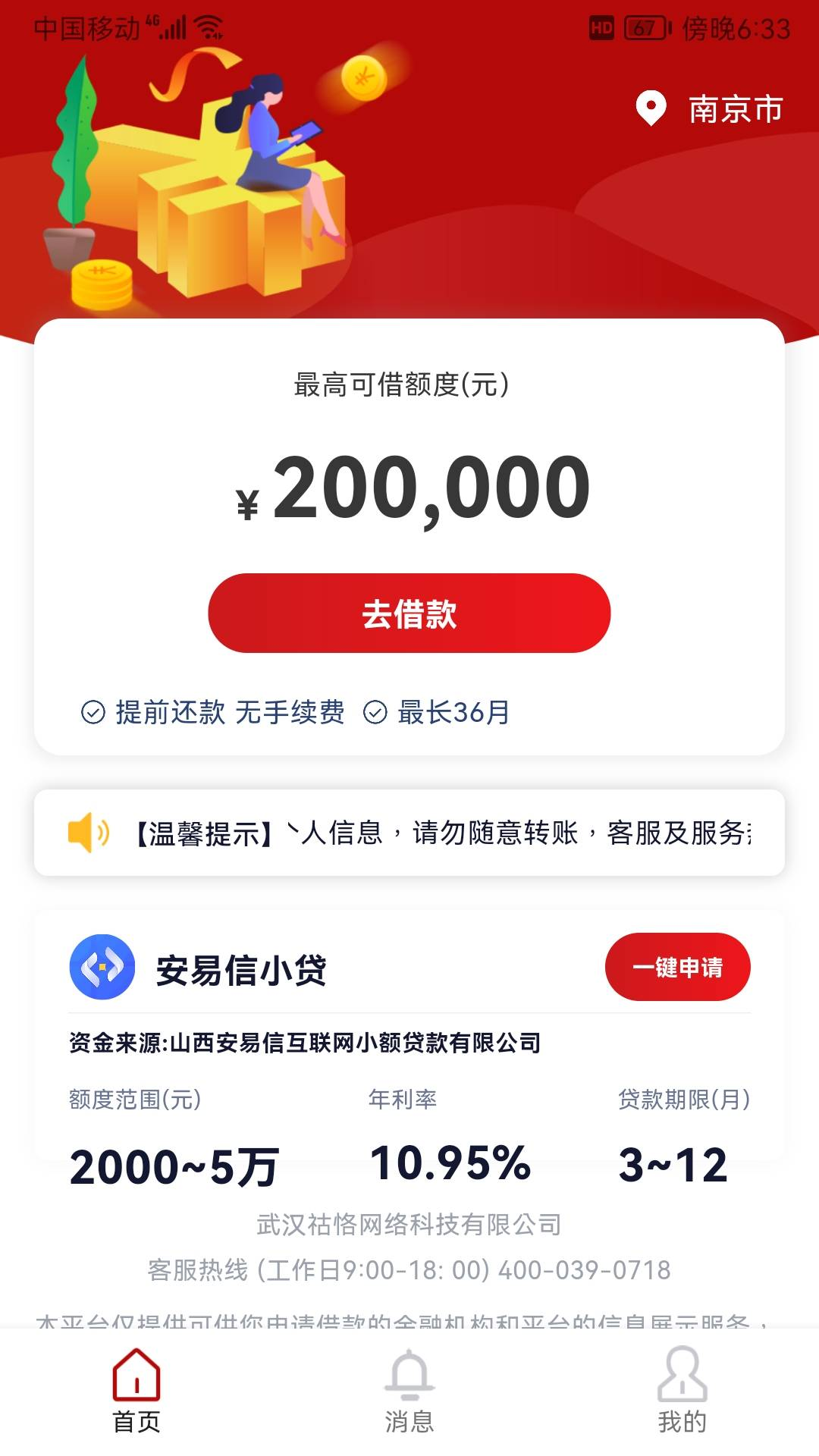Open the 温馨提示 notice banner
This screenshot has width=819, height=1456.
(x=409, y=833)
